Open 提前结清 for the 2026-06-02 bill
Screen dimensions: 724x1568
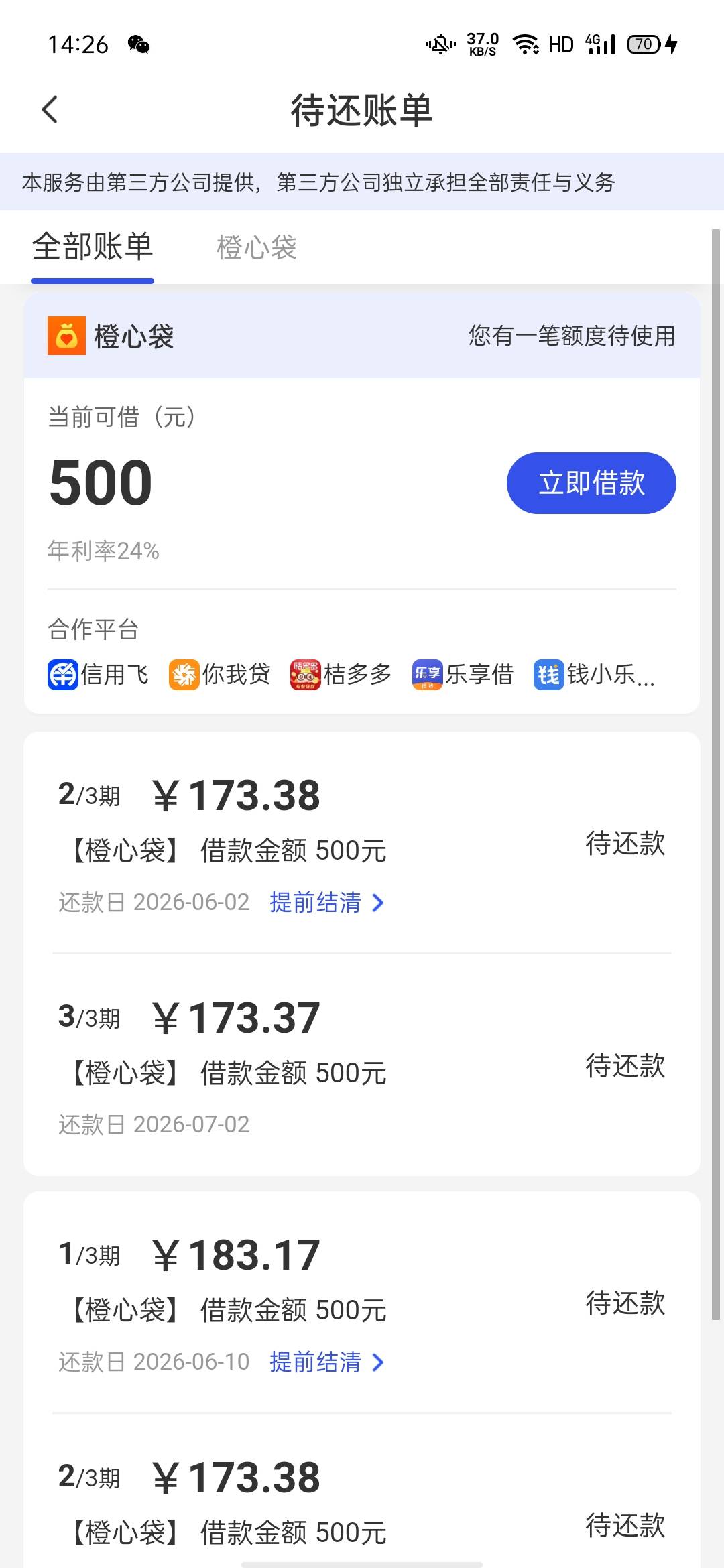click(x=326, y=903)
